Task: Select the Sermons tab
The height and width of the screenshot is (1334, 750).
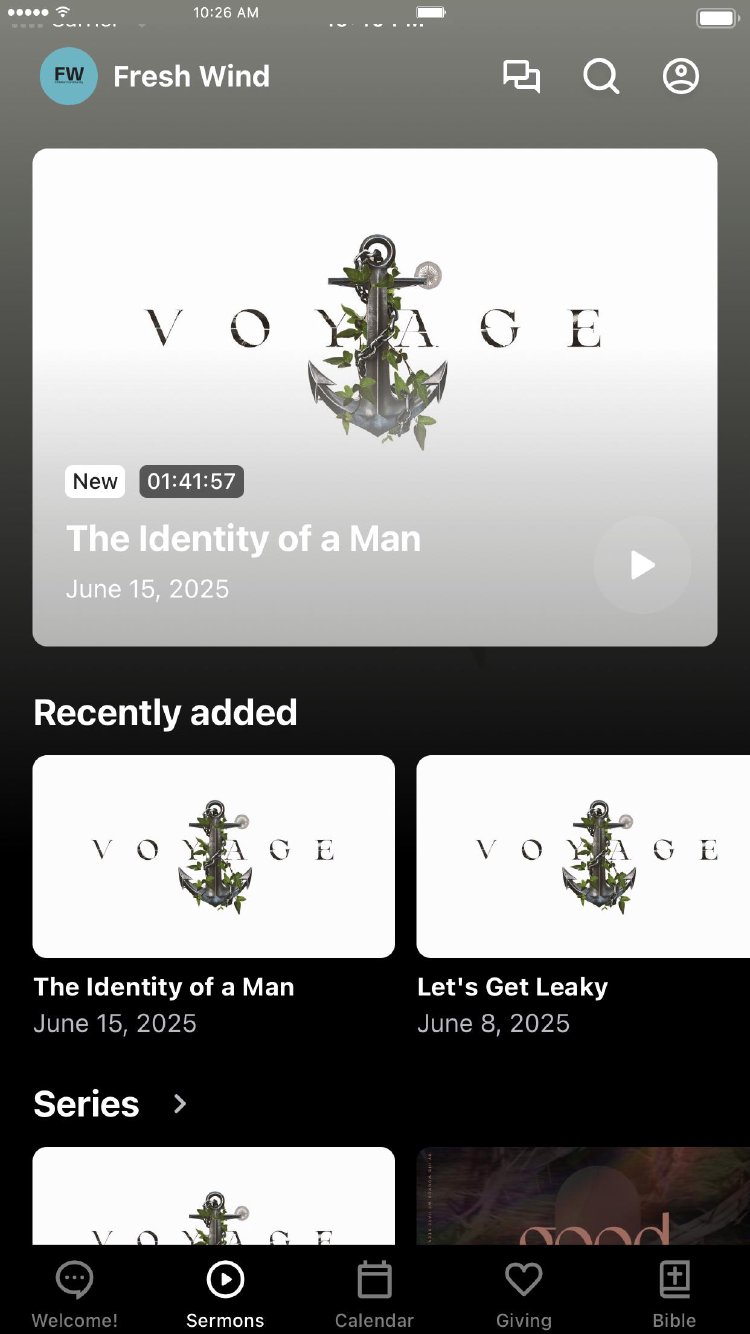Action: click(225, 1294)
